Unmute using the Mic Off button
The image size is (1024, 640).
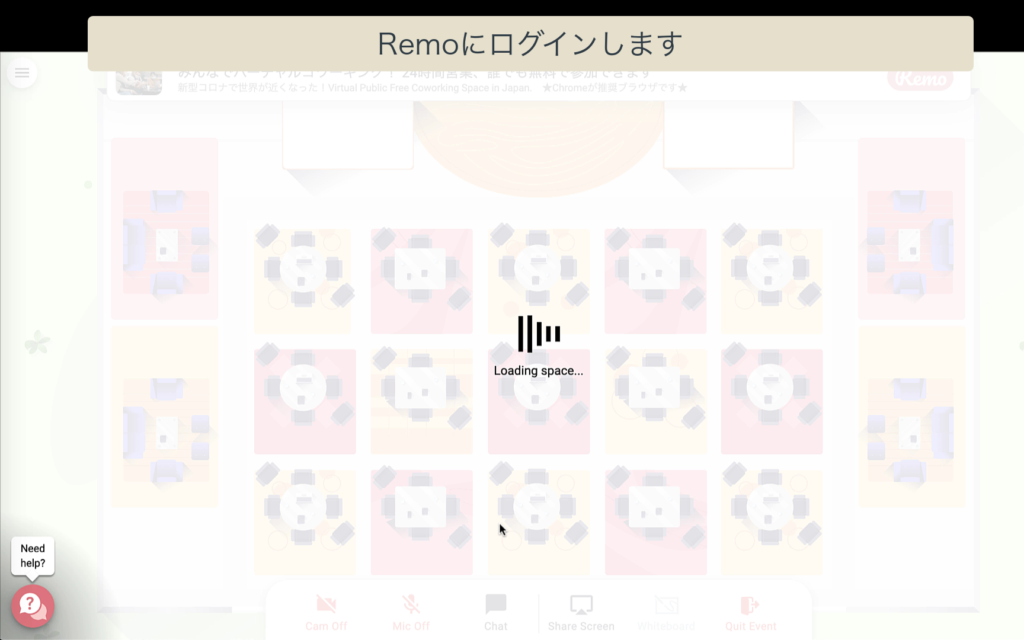410,612
